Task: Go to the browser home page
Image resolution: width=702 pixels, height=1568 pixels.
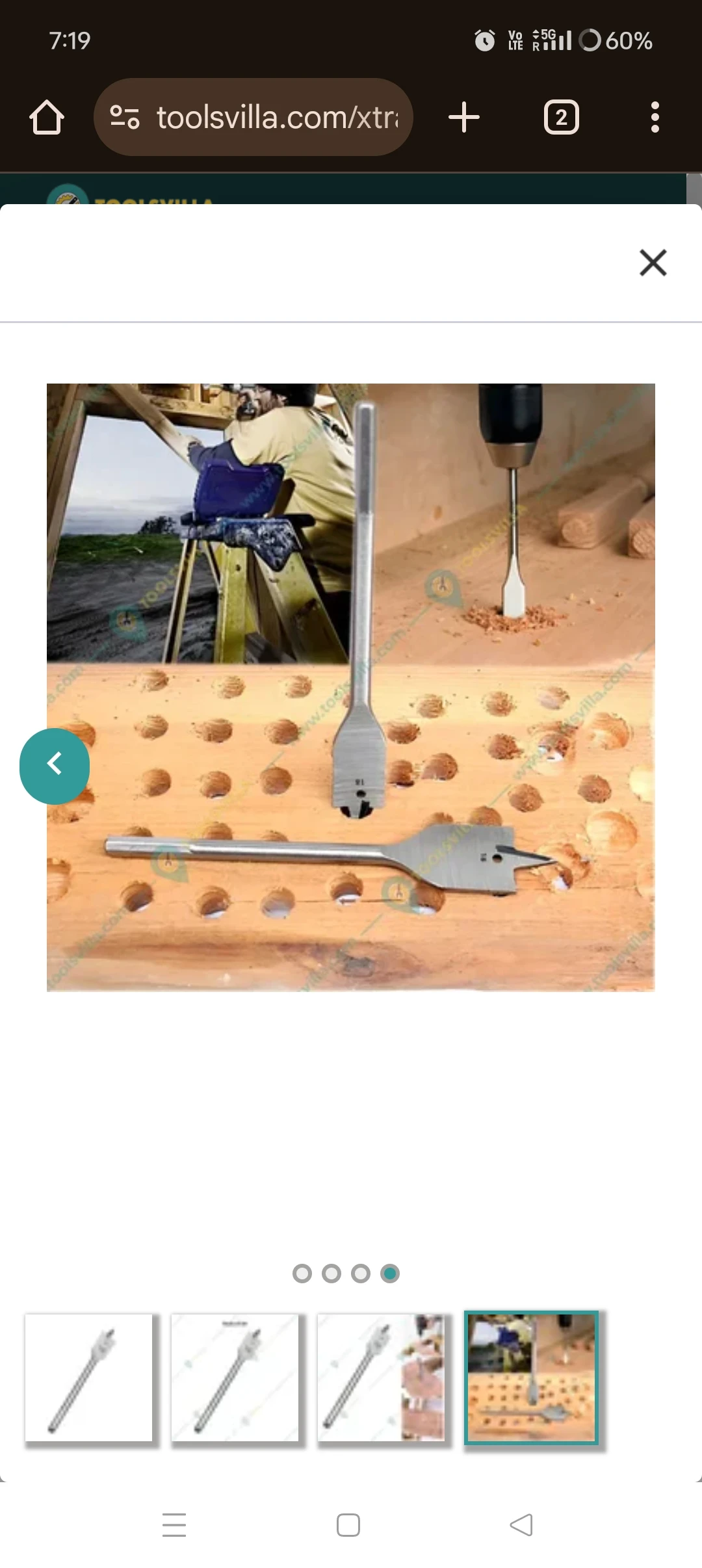Action: click(x=47, y=118)
